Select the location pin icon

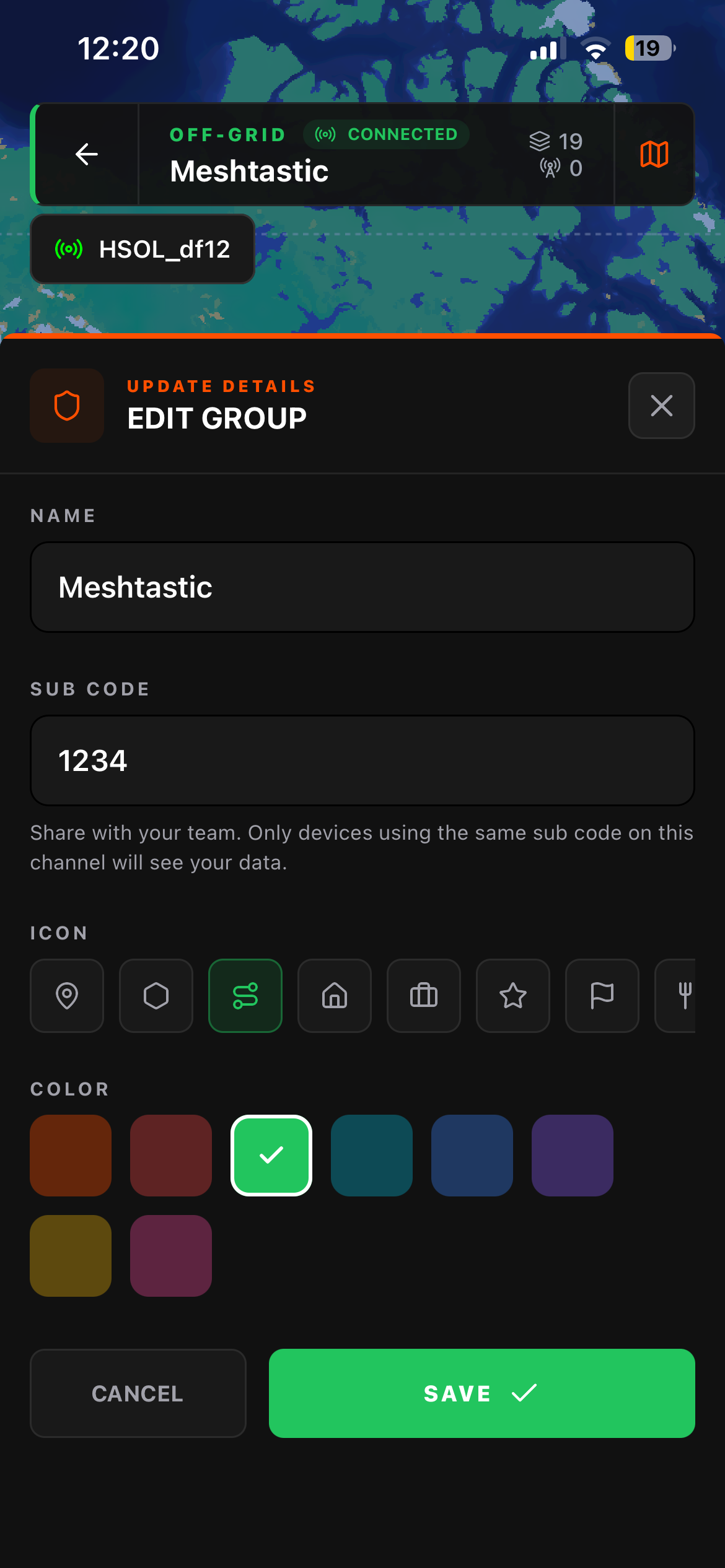(67, 996)
